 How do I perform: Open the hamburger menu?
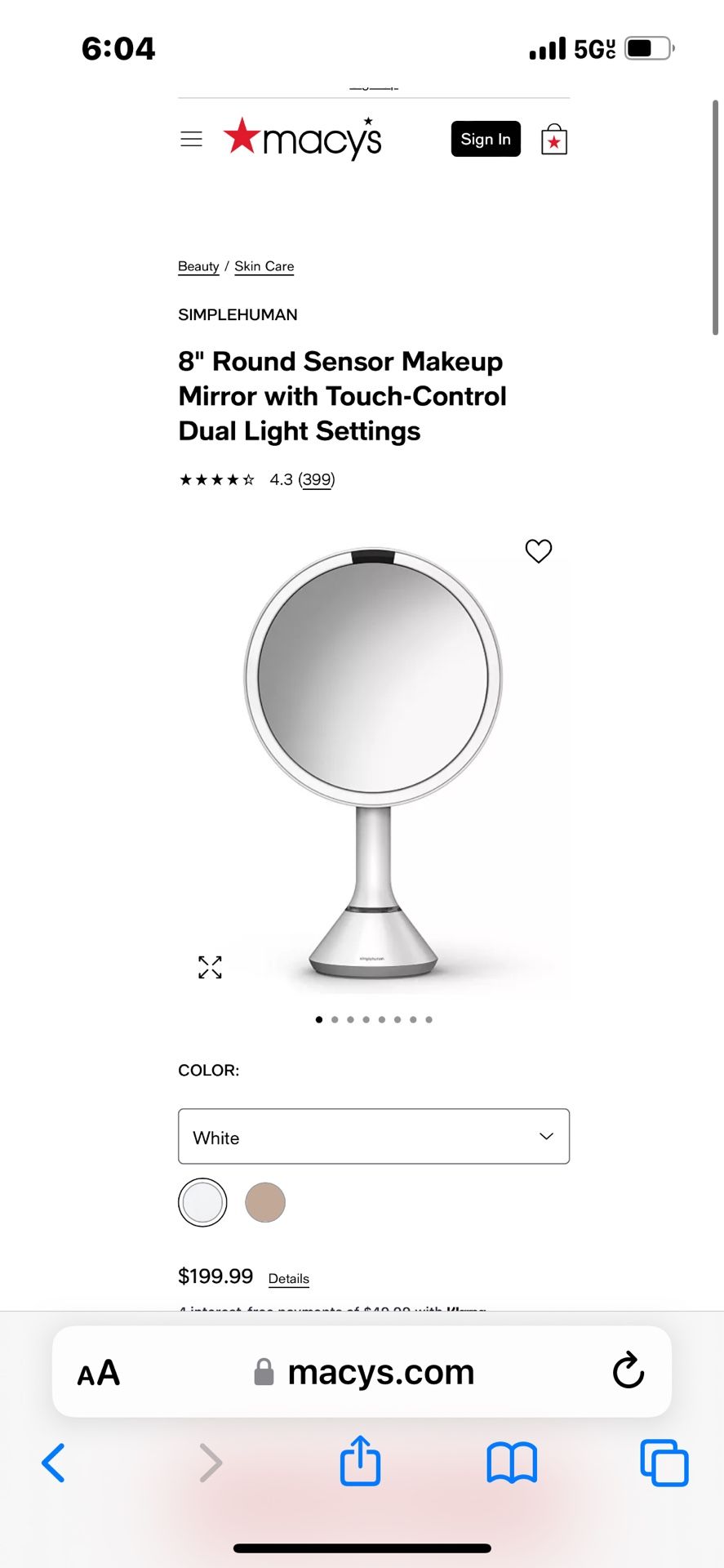click(x=191, y=139)
